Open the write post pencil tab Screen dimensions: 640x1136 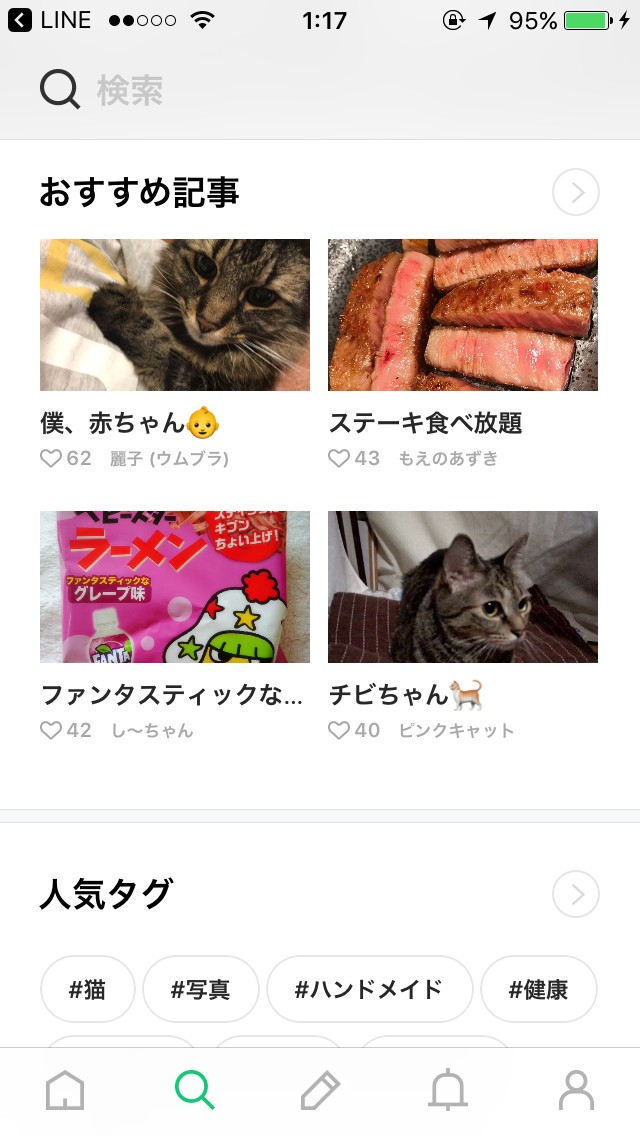[x=320, y=1090]
